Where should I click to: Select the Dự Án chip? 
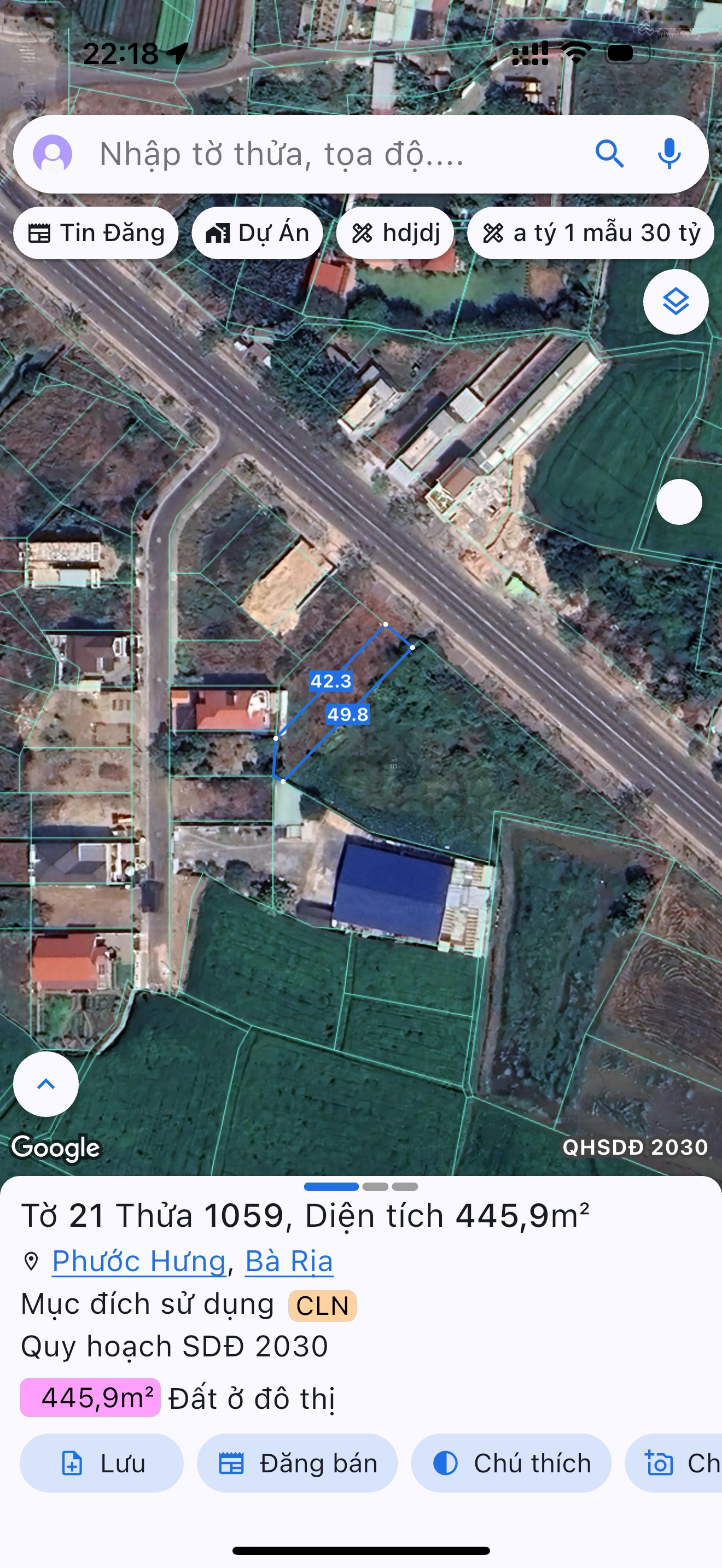[x=258, y=233]
